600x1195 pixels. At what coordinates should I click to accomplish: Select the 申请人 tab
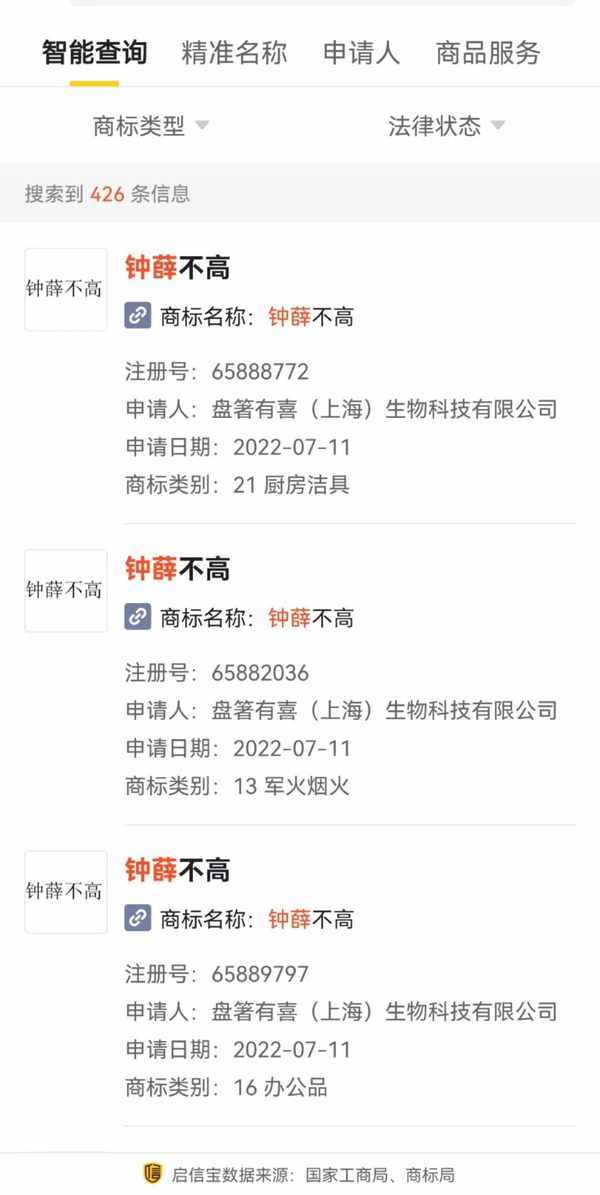361,53
